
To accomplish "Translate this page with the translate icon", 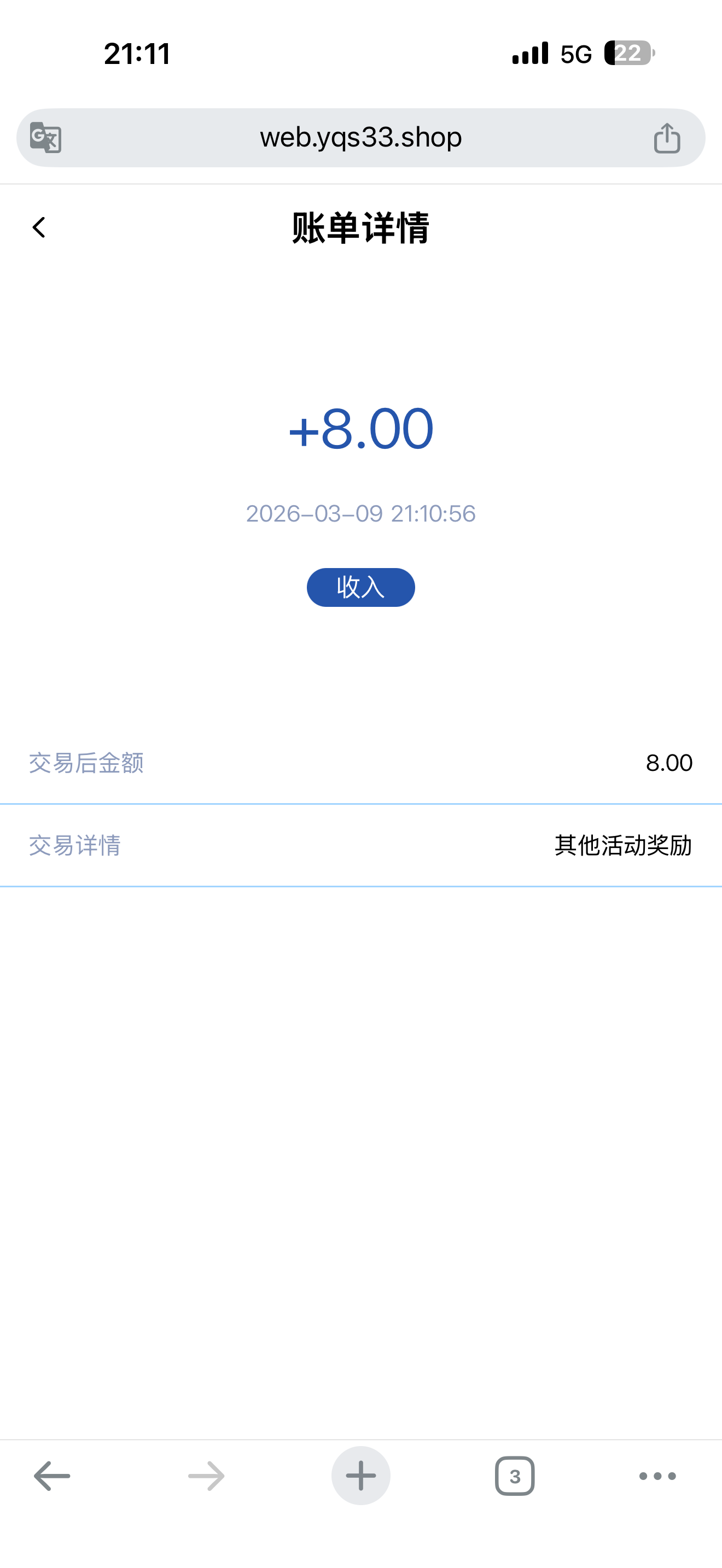I will coord(45,138).
